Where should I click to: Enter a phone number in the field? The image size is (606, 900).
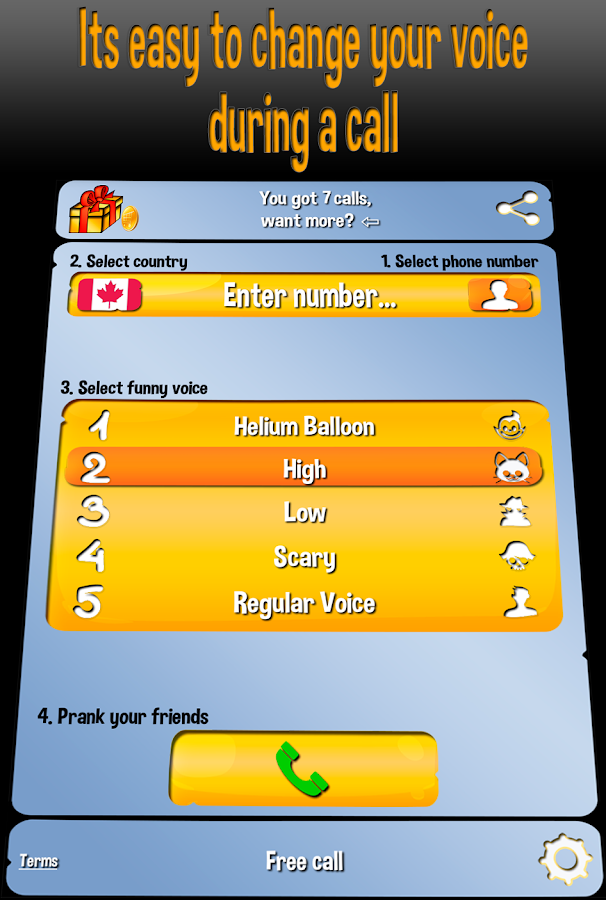pyautogui.click(x=302, y=296)
